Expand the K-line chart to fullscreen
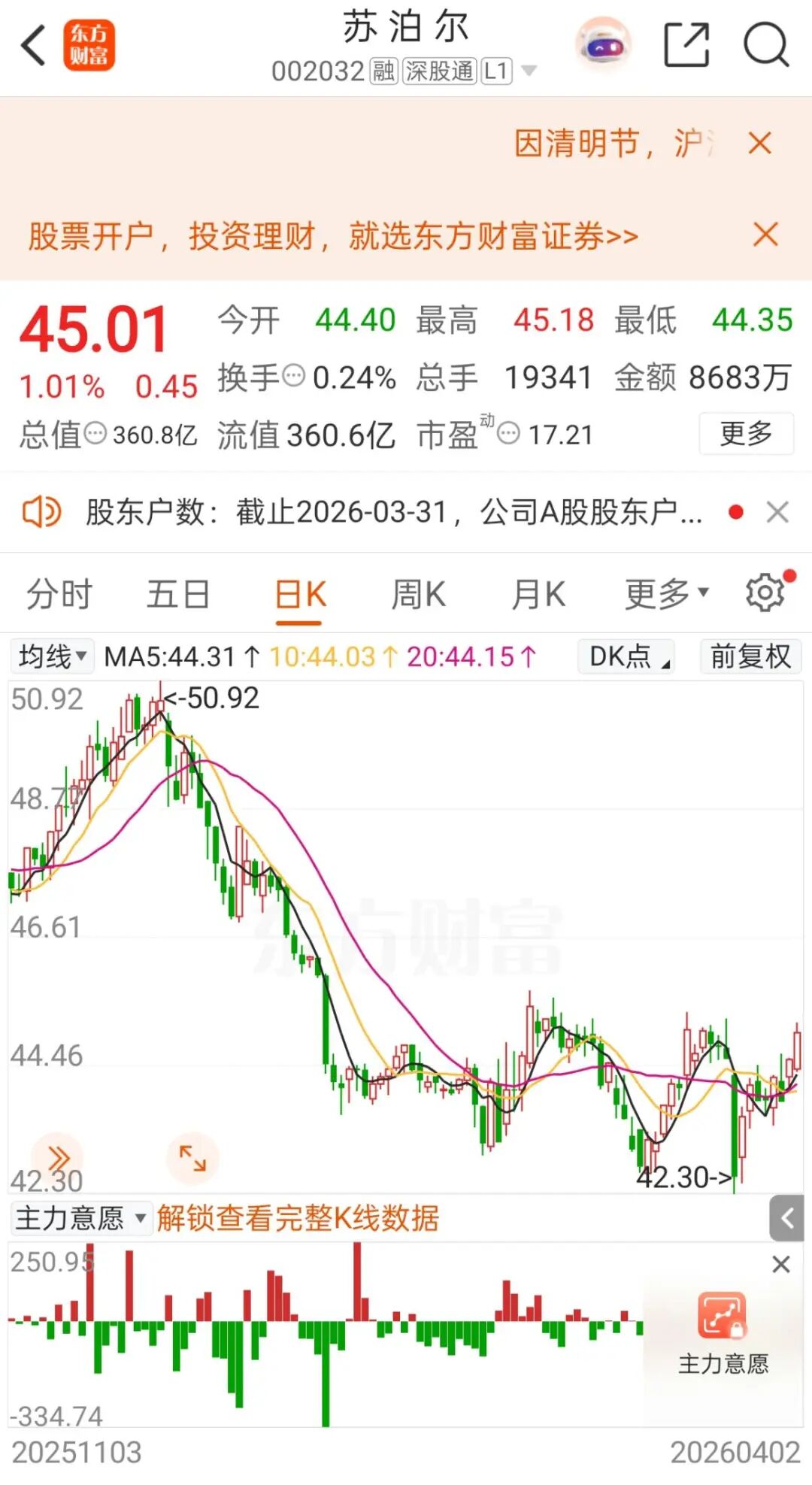 tap(192, 1158)
